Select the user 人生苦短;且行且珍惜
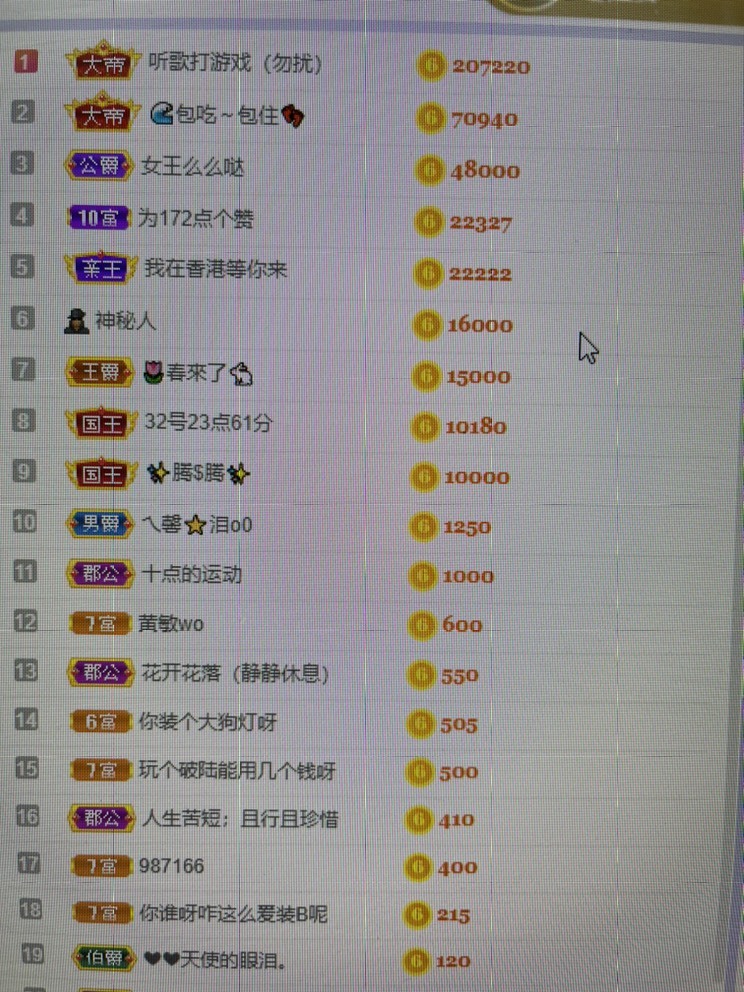The image size is (744, 992). pyautogui.click(x=240, y=819)
